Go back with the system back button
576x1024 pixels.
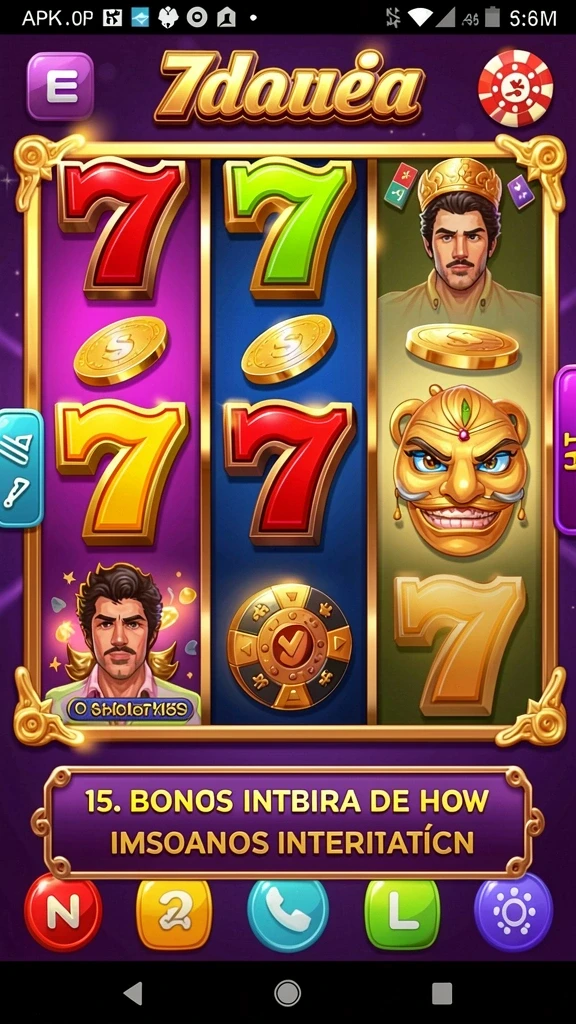(133, 993)
